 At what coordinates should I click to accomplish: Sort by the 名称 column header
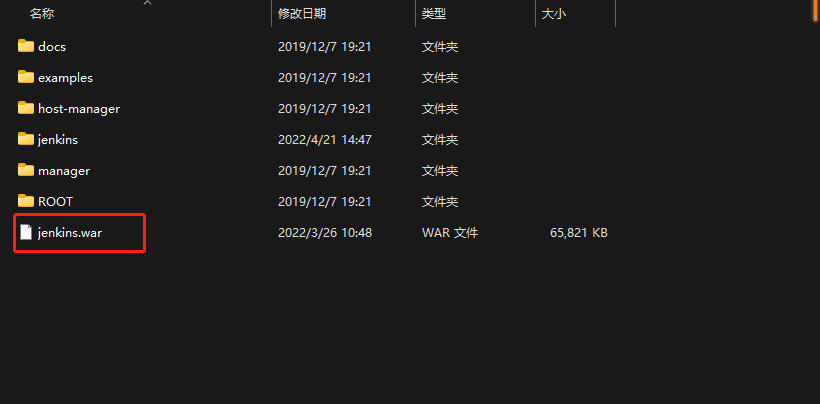(42, 14)
